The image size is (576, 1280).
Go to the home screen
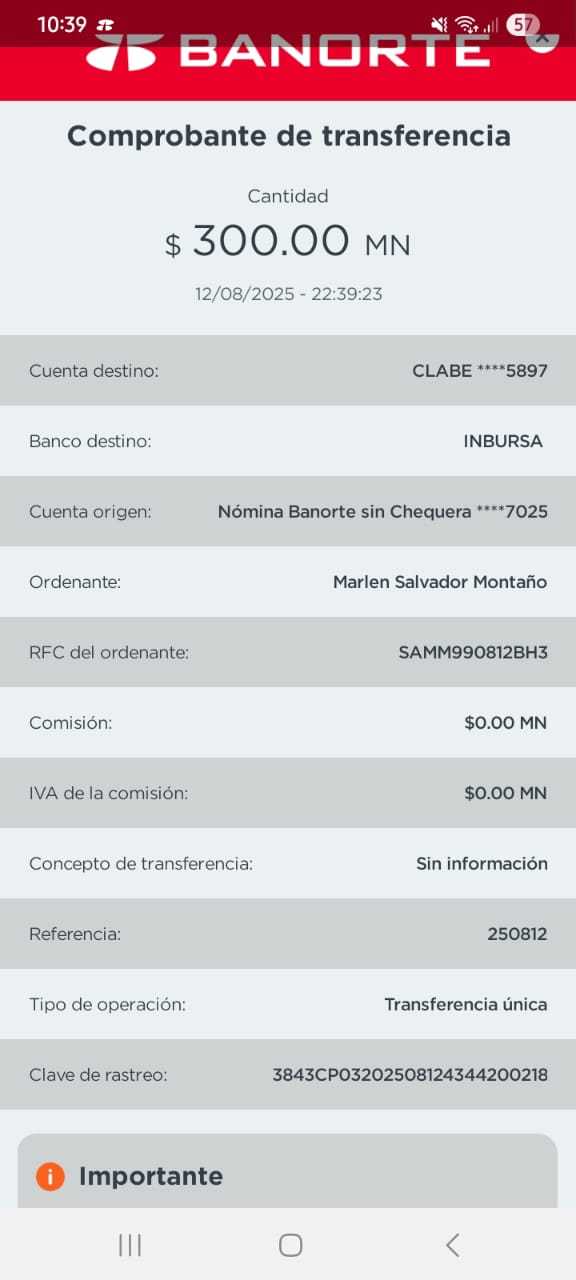pyautogui.click(x=290, y=1245)
